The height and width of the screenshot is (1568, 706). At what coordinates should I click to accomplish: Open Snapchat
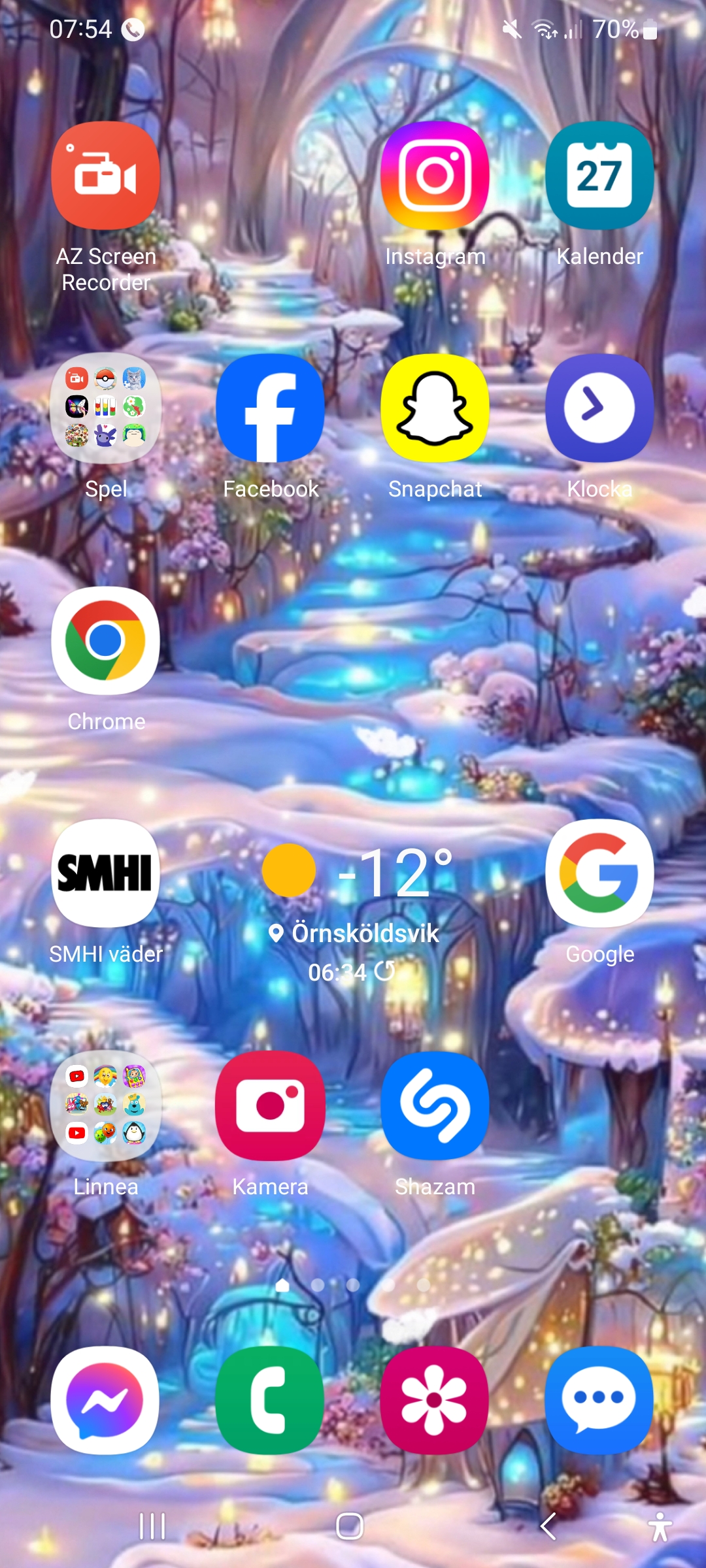[435, 408]
